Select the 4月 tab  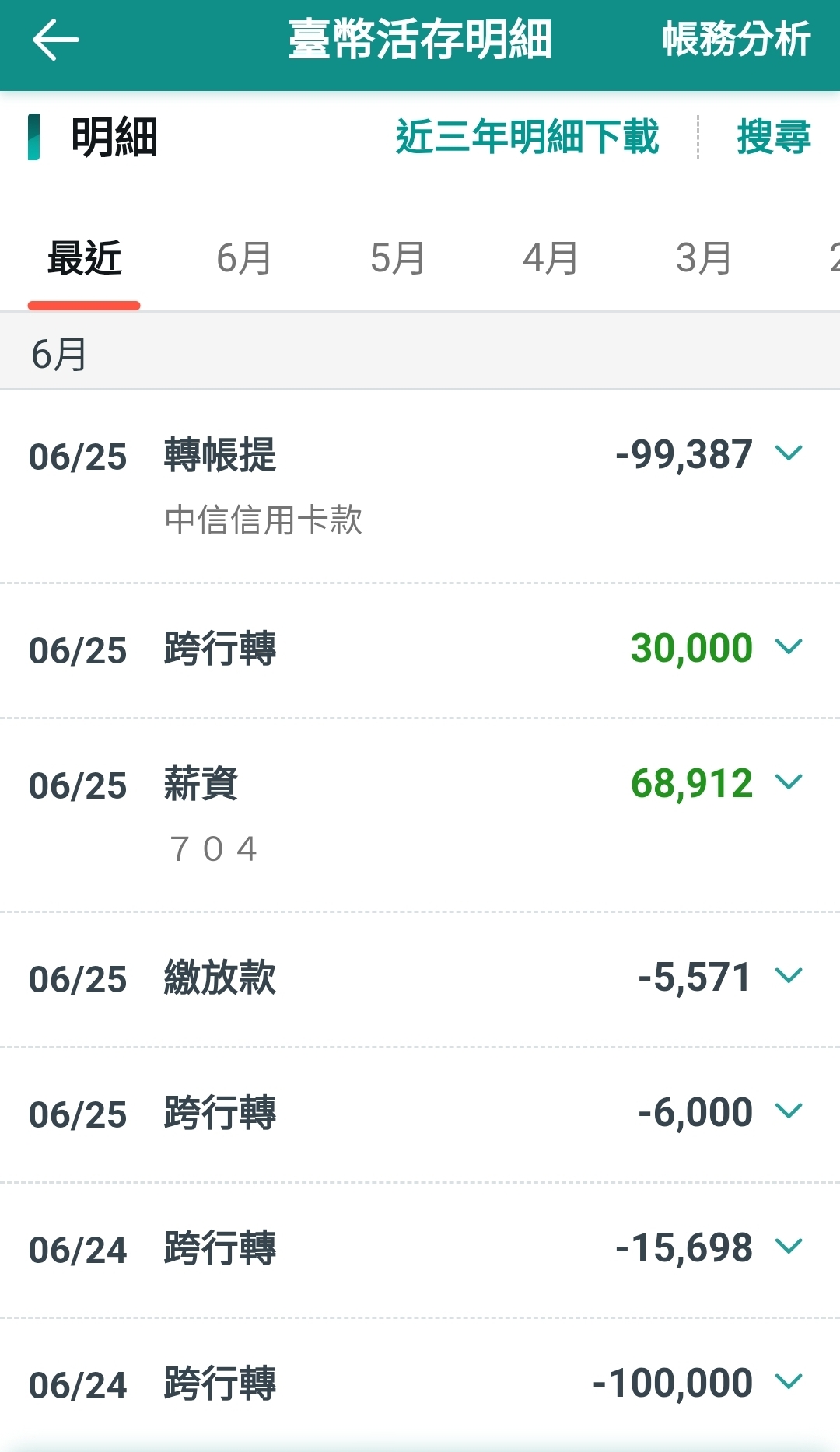pos(551,258)
